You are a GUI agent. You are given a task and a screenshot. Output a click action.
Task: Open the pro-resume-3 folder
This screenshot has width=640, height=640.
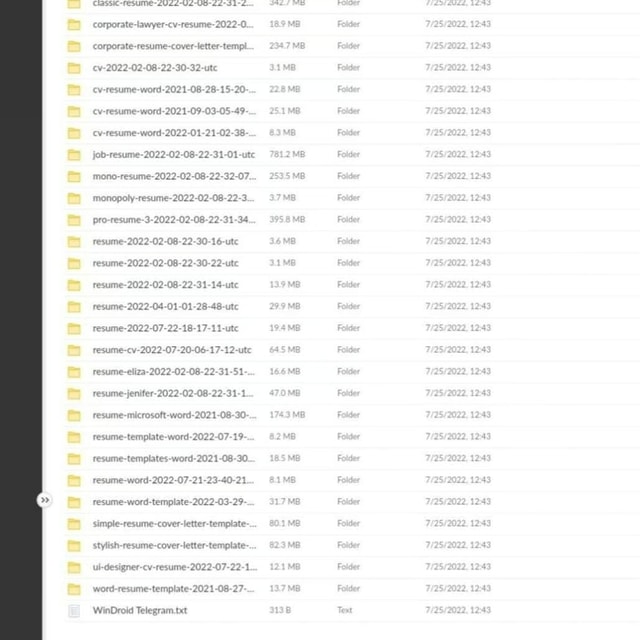coord(173,220)
